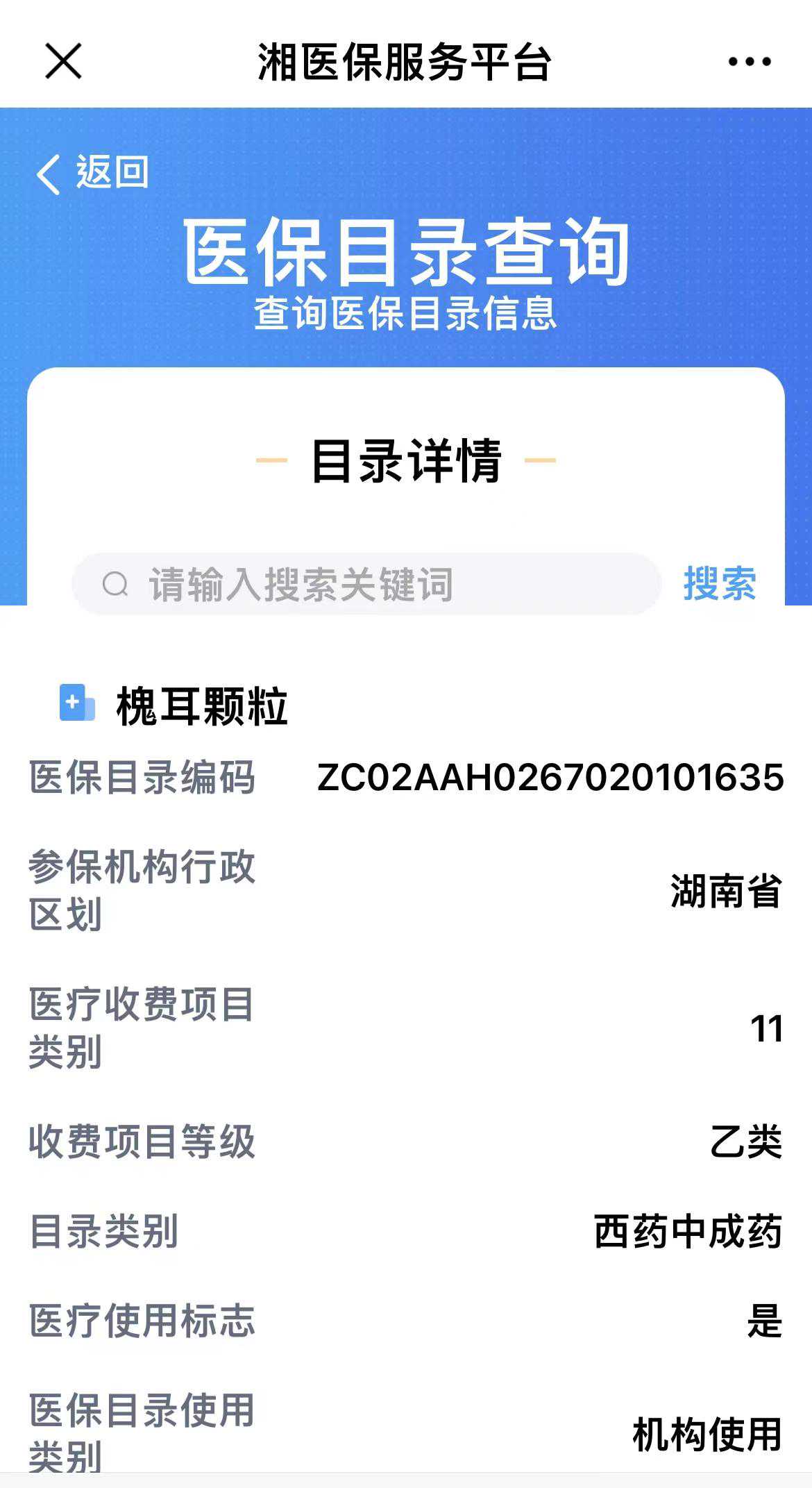The height and width of the screenshot is (1488, 812).
Task: Open the three-dot overflow menu
Action: [x=749, y=62]
